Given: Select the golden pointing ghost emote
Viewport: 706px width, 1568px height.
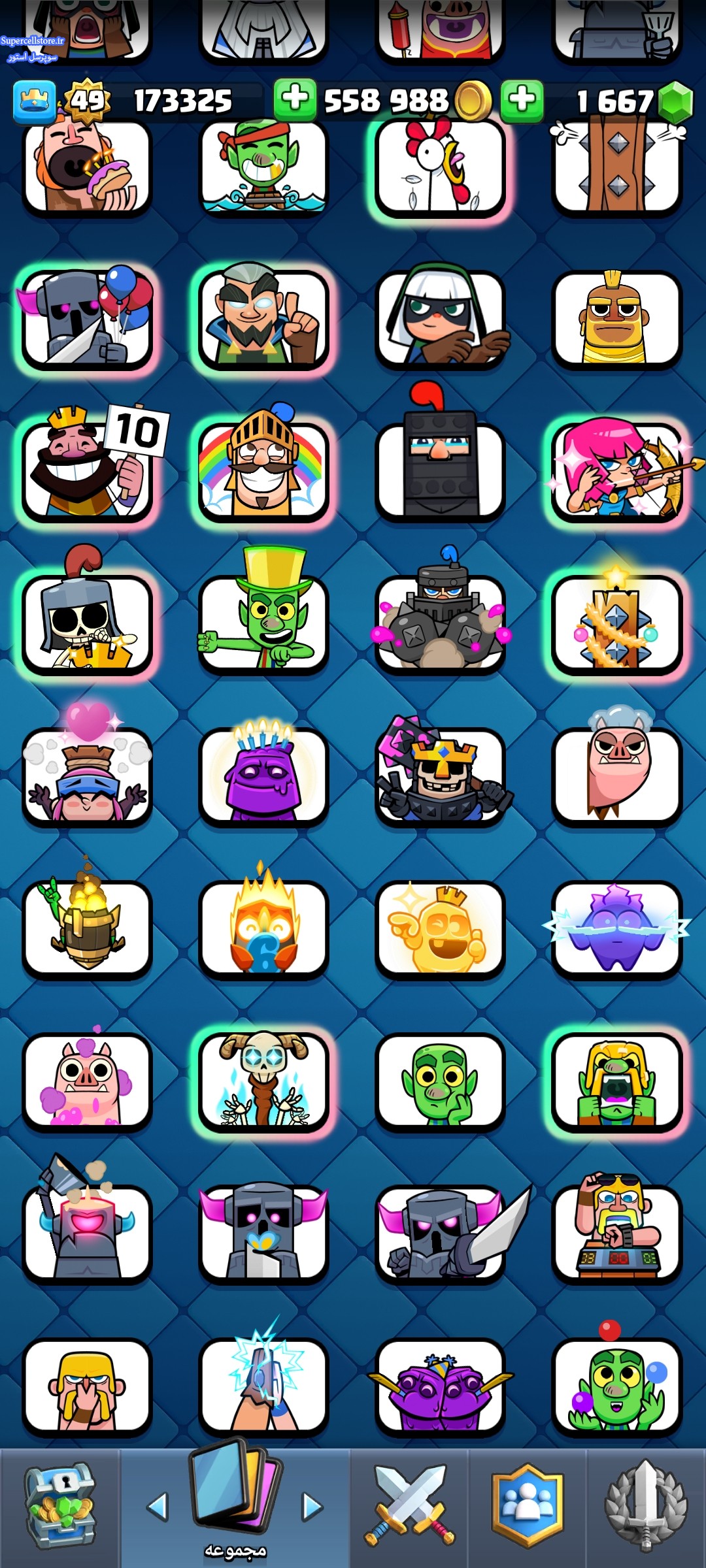Looking at the screenshot, I should 440,928.
